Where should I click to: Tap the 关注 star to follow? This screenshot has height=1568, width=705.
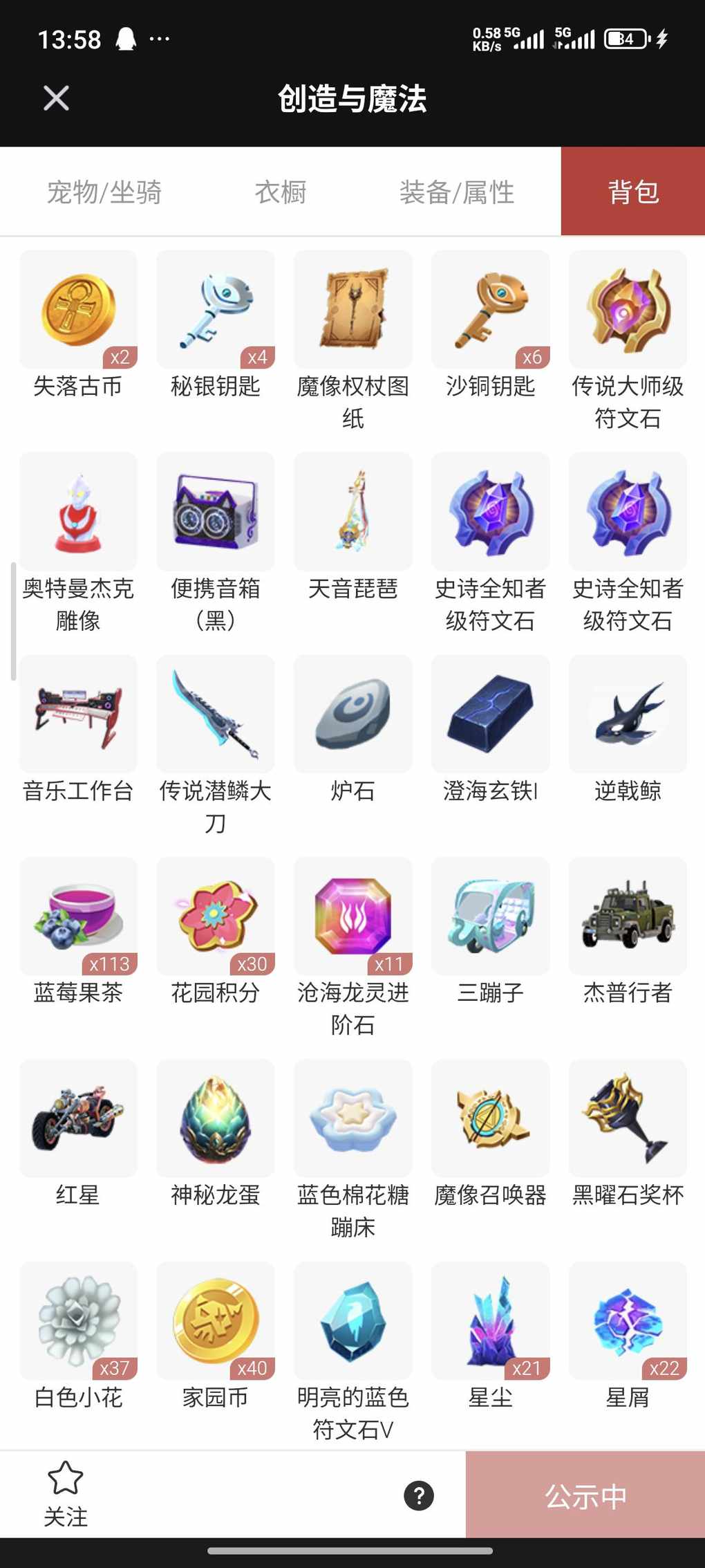(x=66, y=1493)
